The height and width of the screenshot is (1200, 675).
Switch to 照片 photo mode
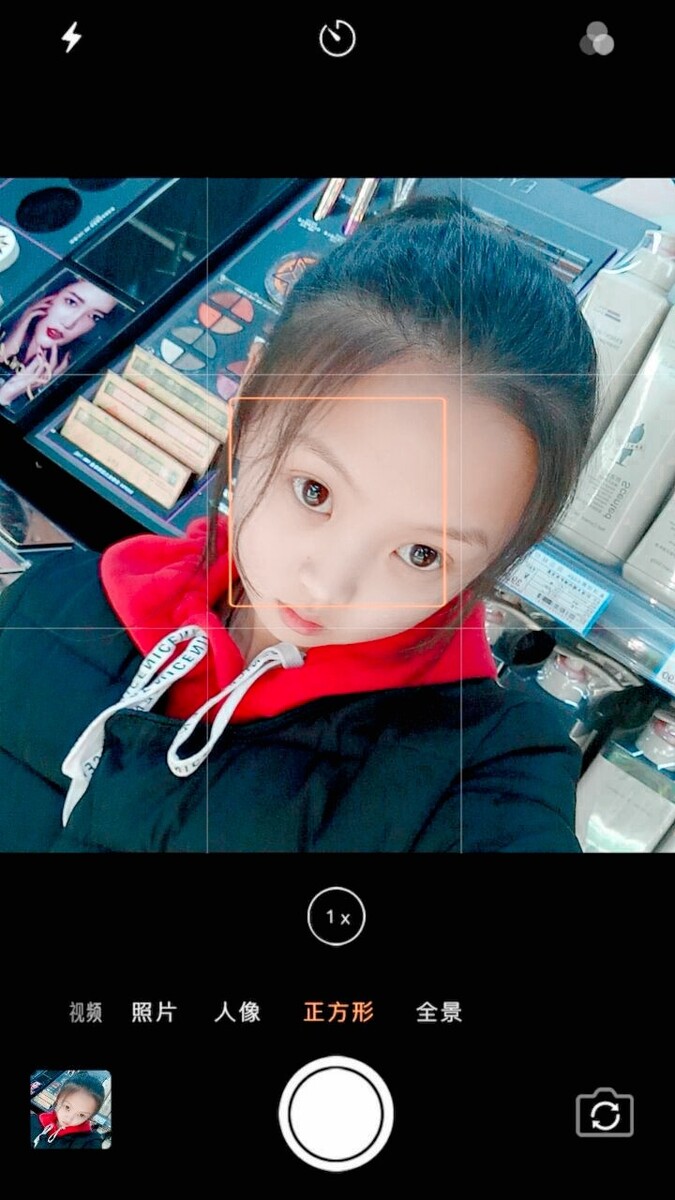pos(154,1012)
